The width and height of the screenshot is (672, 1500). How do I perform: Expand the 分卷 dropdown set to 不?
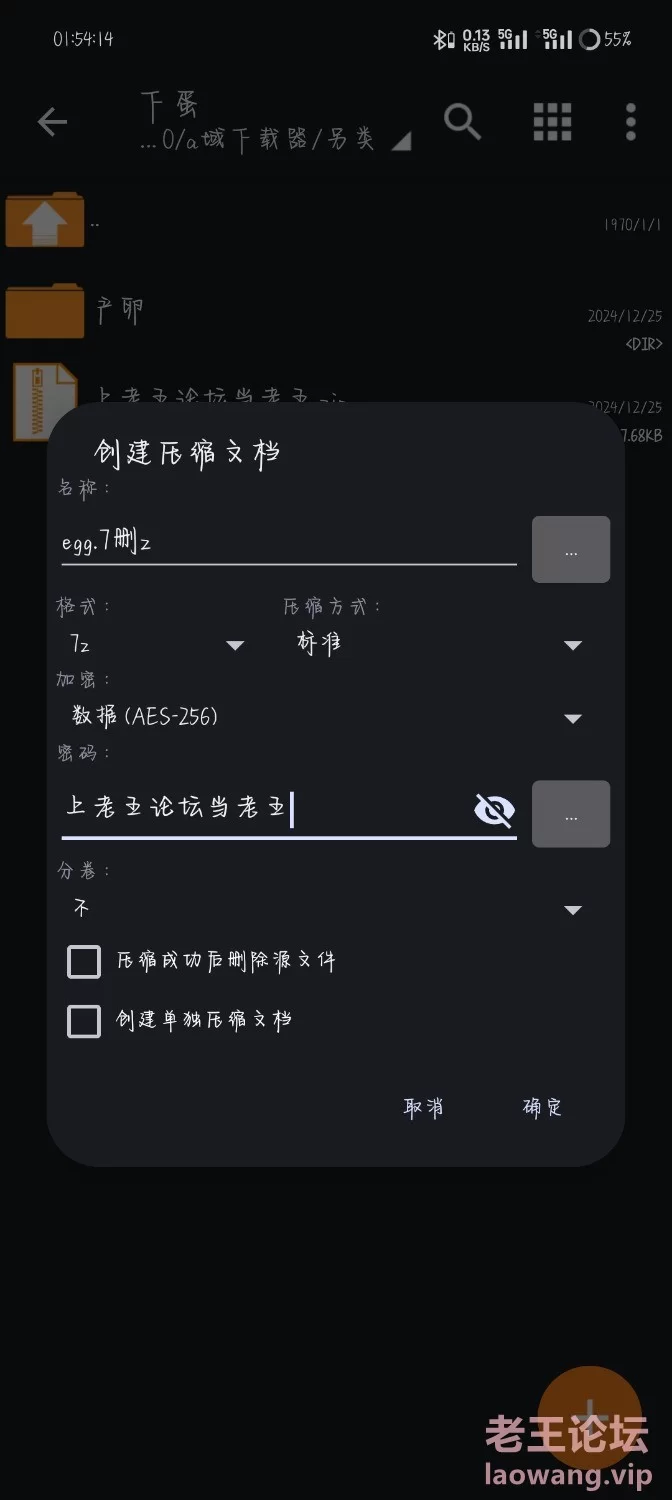[320, 909]
